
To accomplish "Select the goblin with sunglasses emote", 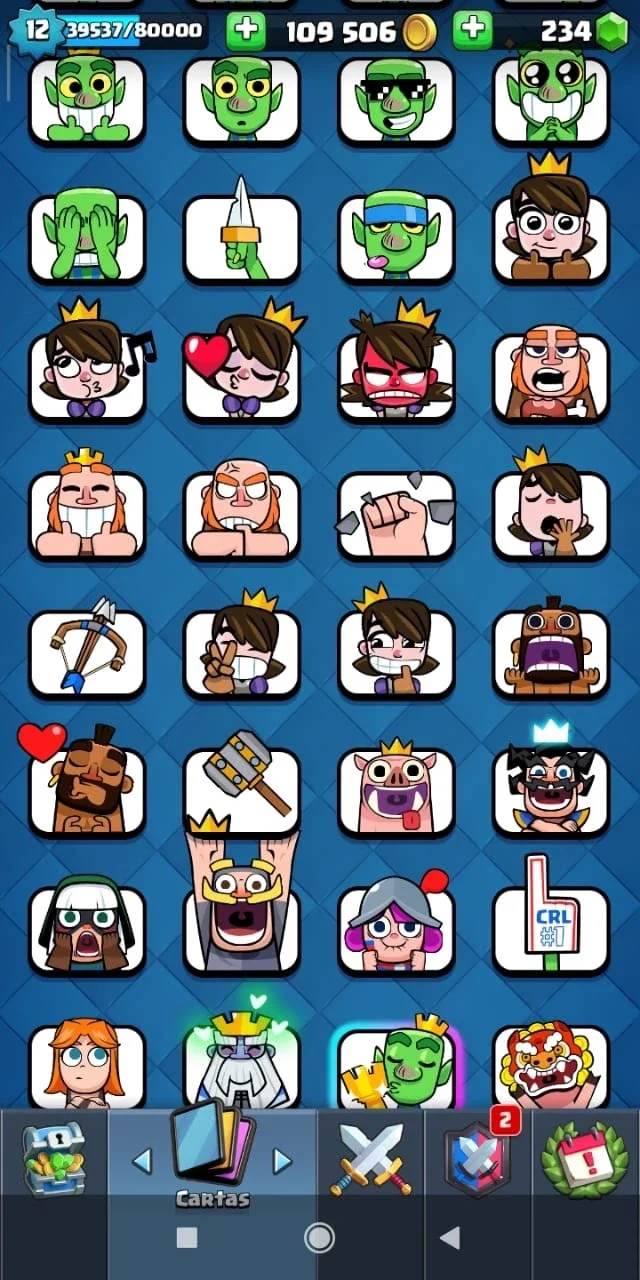I will point(396,100).
